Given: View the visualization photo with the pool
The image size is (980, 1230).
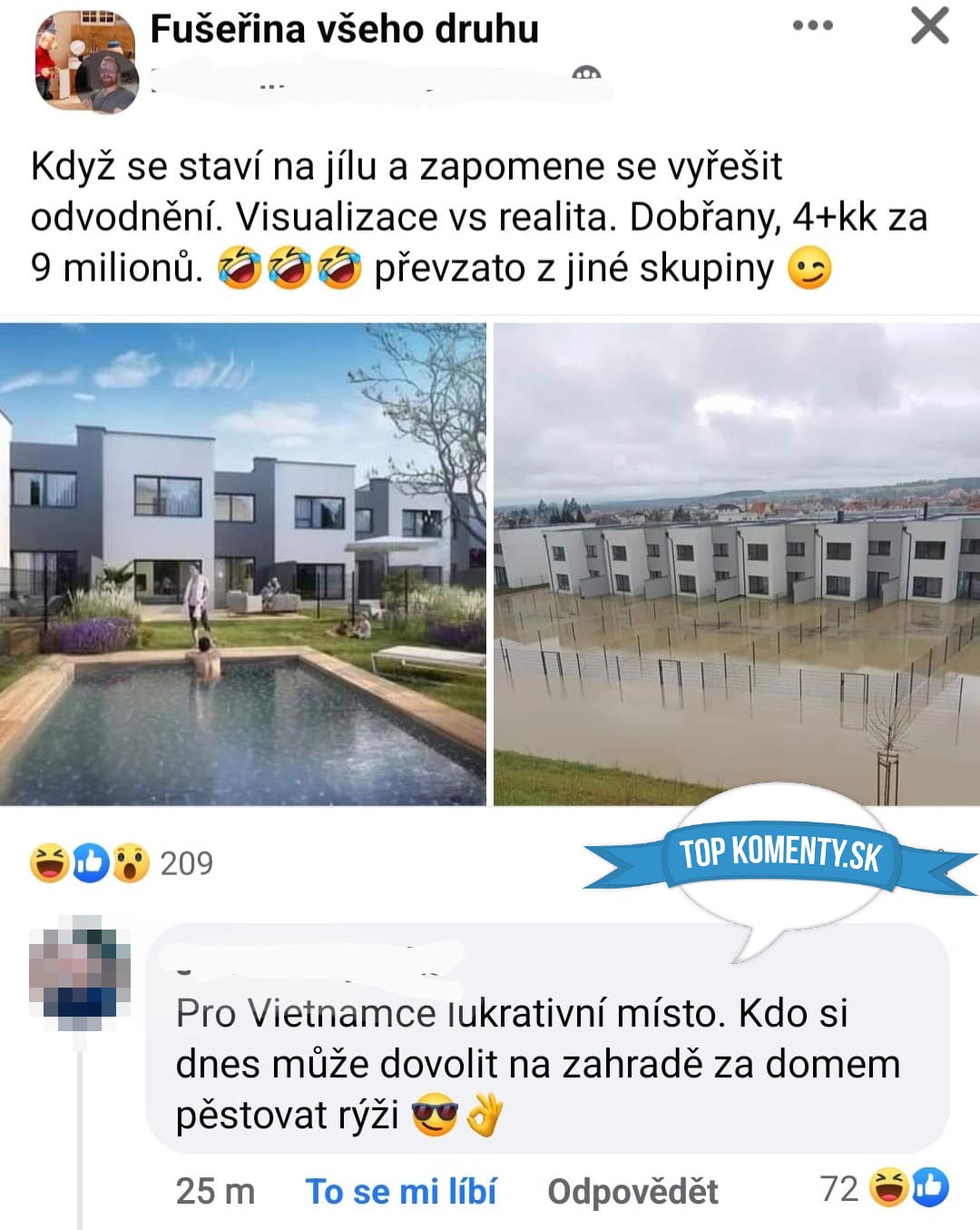Looking at the screenshot, I should [x=242, y=564].
